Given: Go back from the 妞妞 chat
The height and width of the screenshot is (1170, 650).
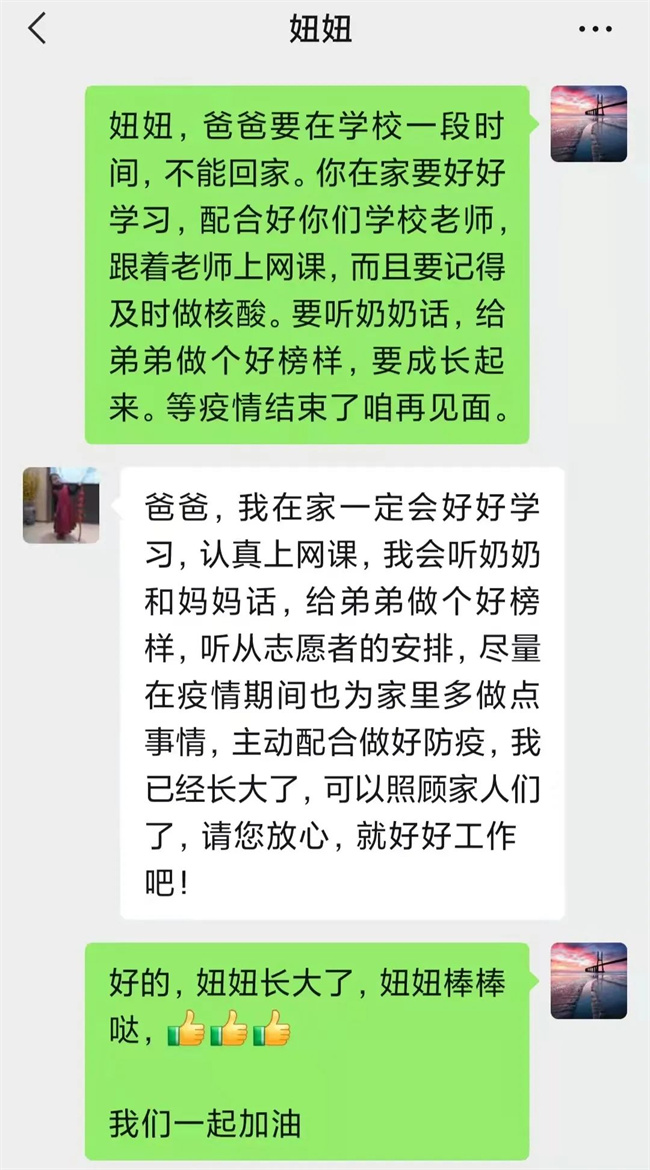Looking at the screenshot, I should click(37, 29).
